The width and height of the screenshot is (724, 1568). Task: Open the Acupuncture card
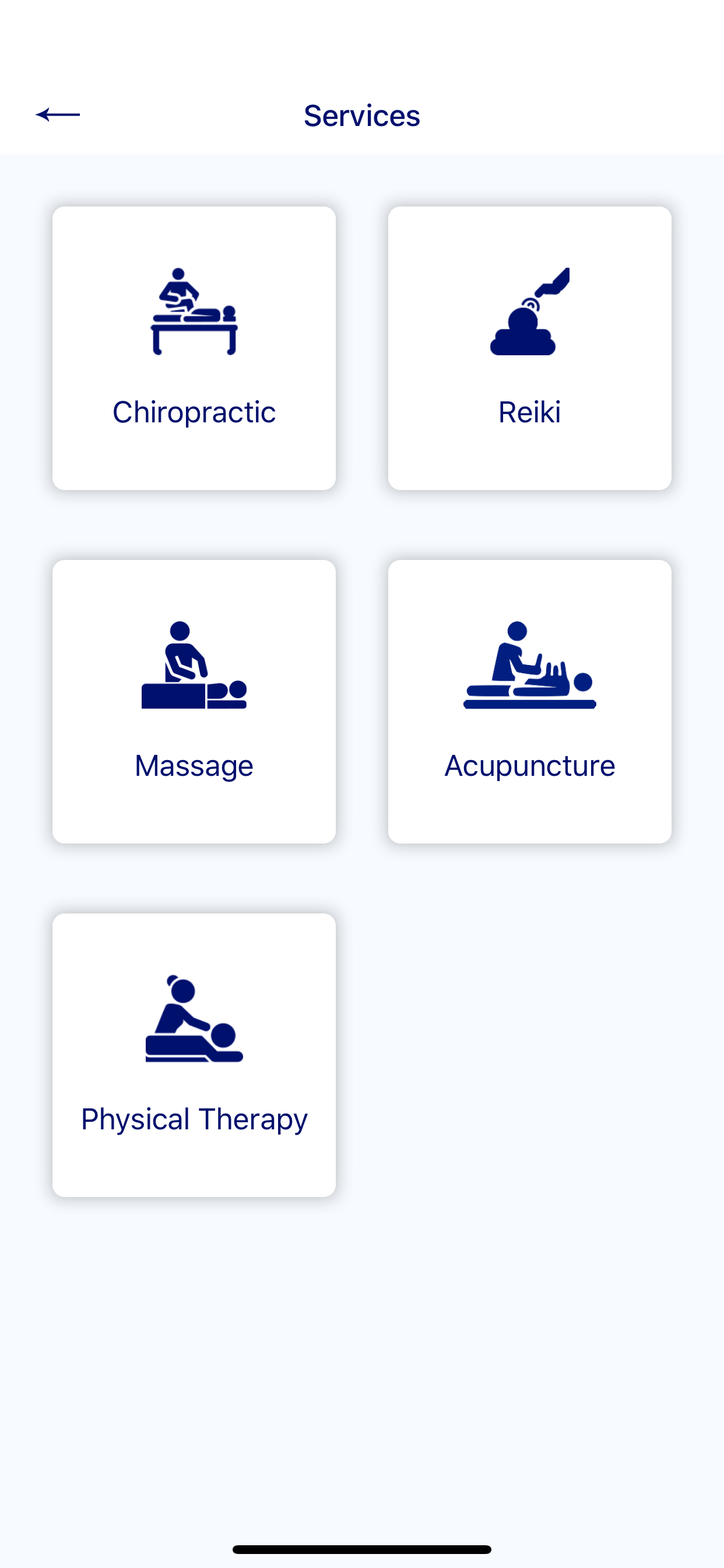[530, 701]
